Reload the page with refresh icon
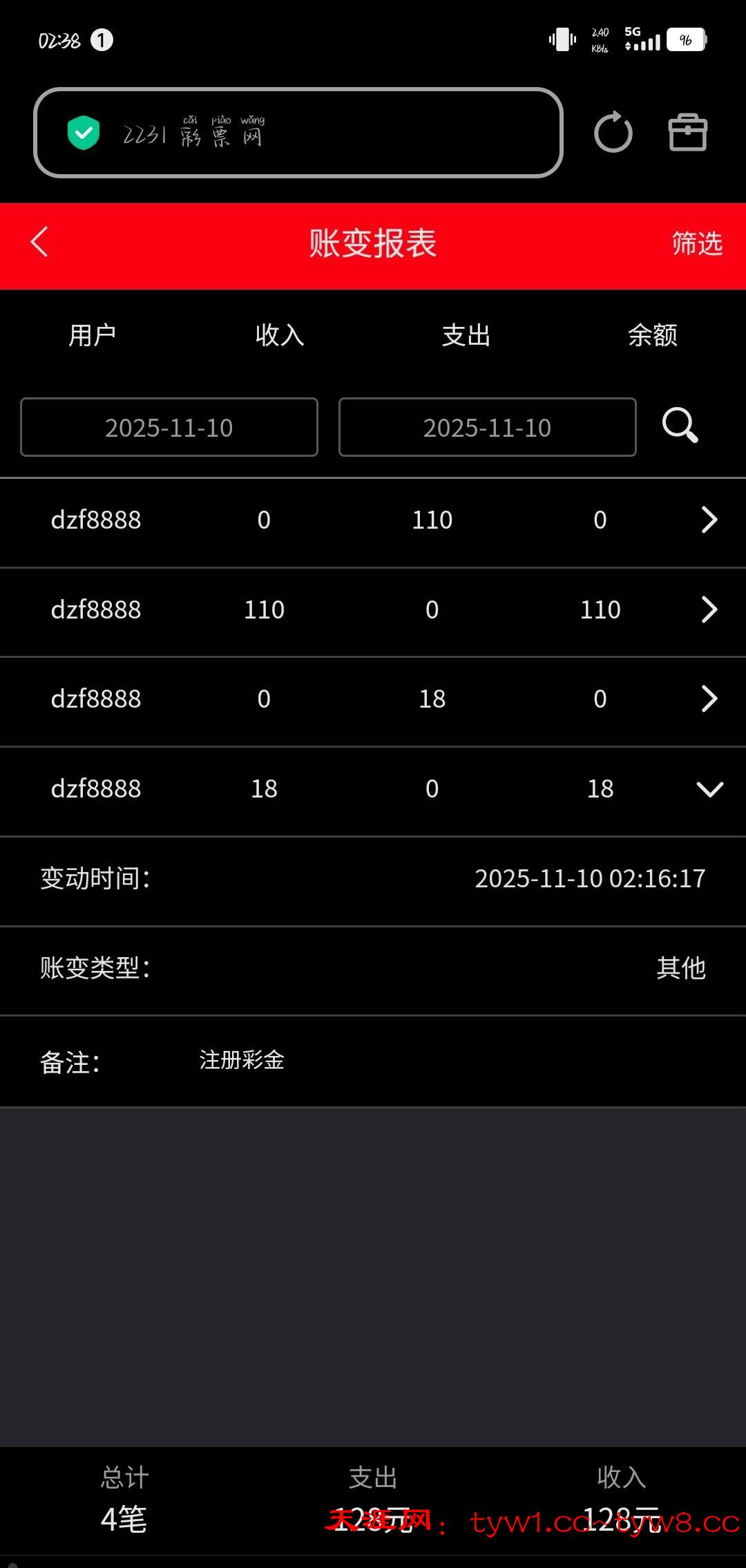 tap(613, 132)
